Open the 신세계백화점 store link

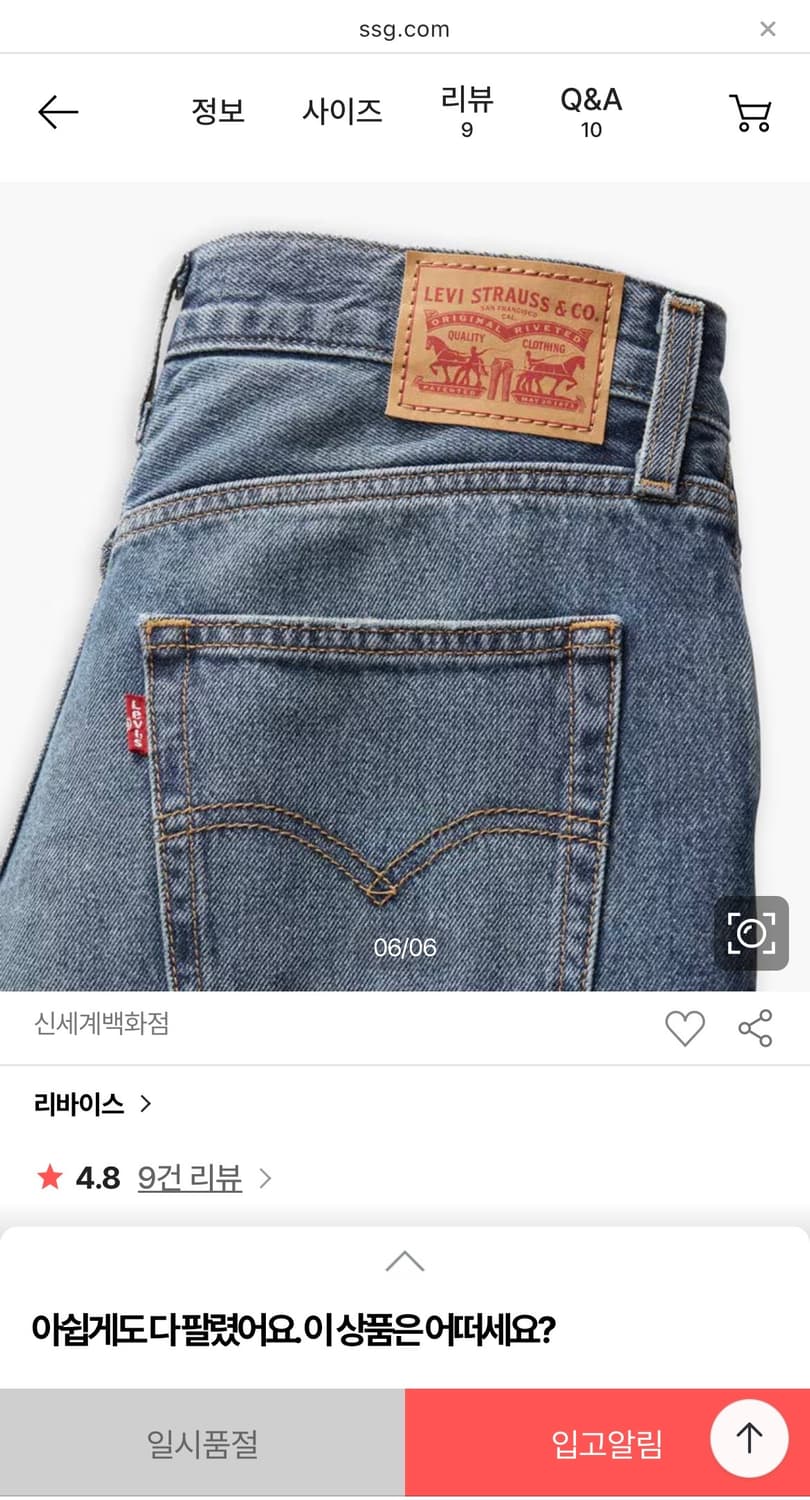pyautogui.click(x=96, y=1024)
